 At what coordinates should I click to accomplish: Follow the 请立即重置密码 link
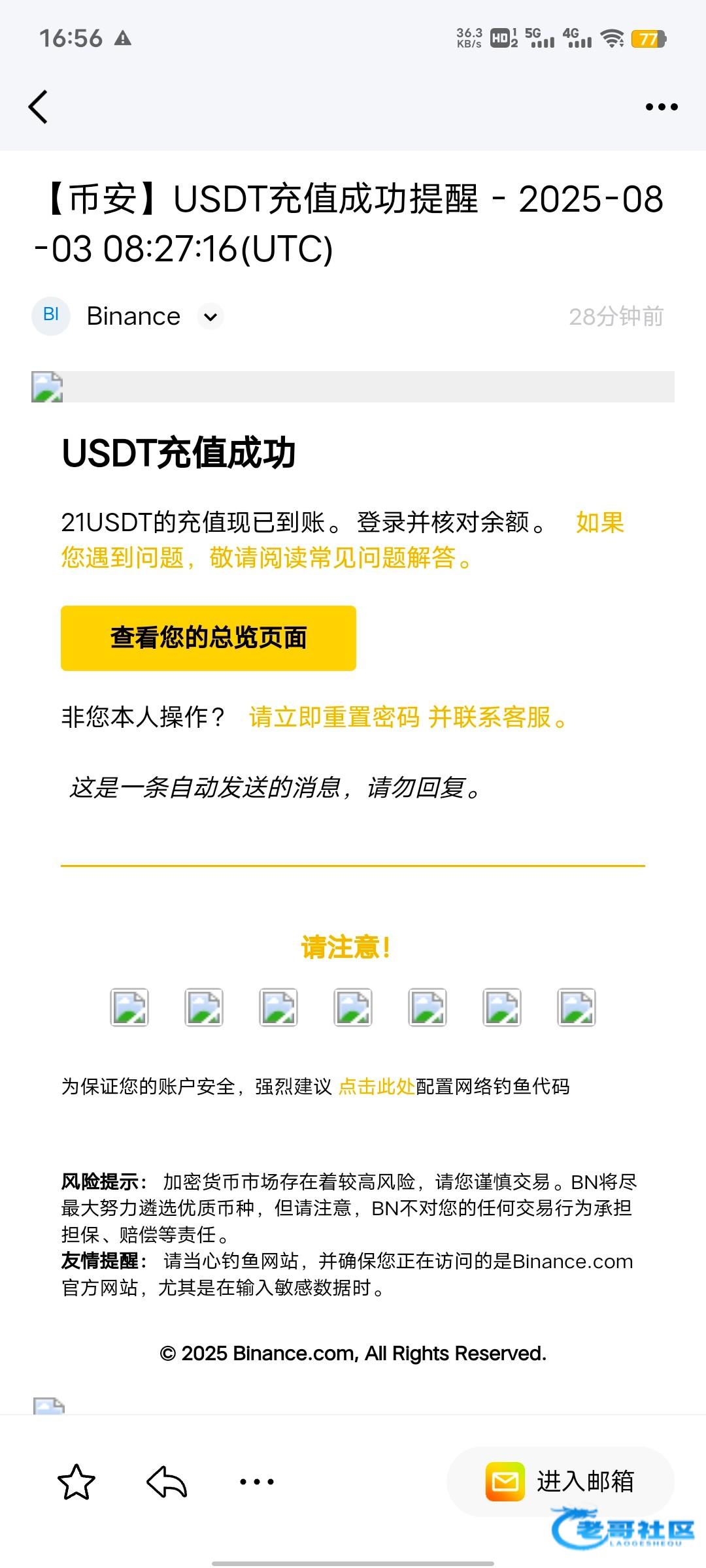coord(334,717)
